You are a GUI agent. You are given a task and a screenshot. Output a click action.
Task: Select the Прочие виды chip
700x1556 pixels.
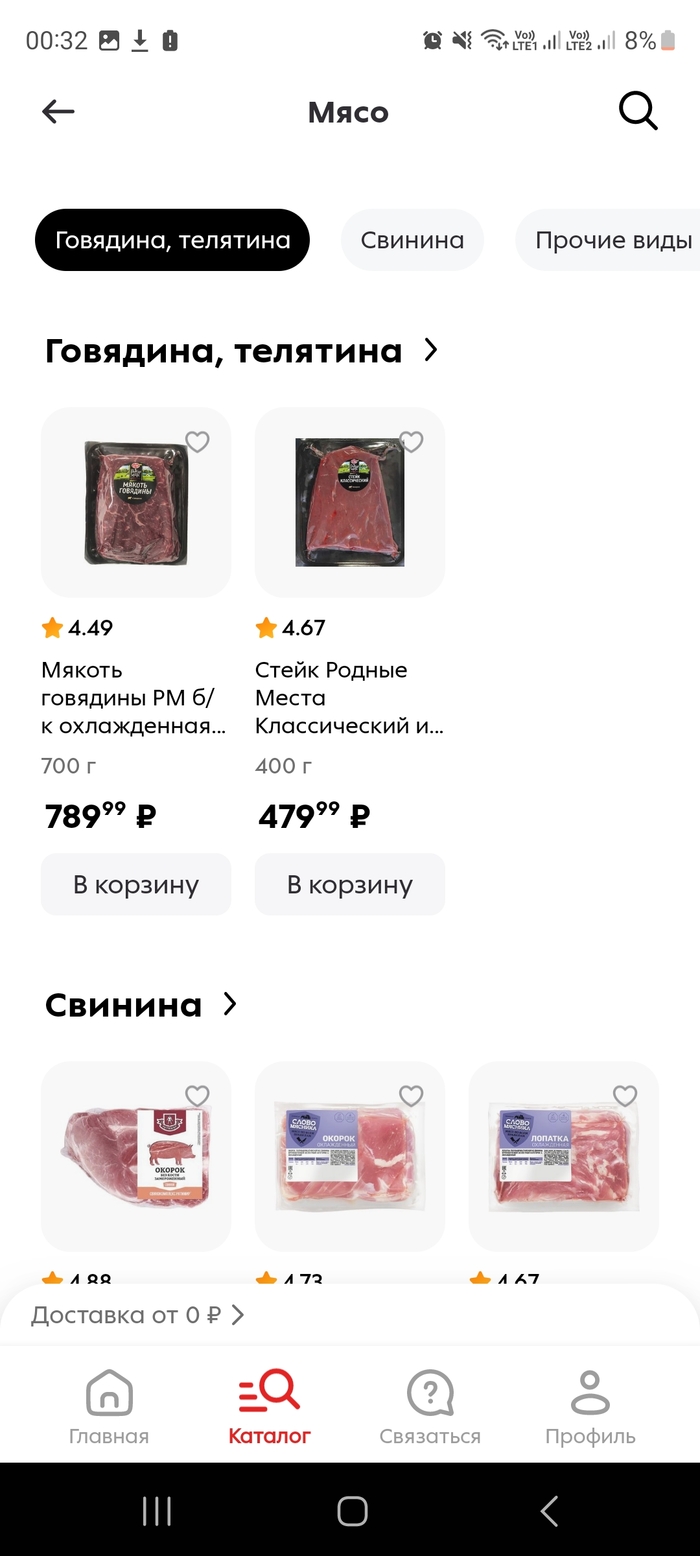[612, 240]
